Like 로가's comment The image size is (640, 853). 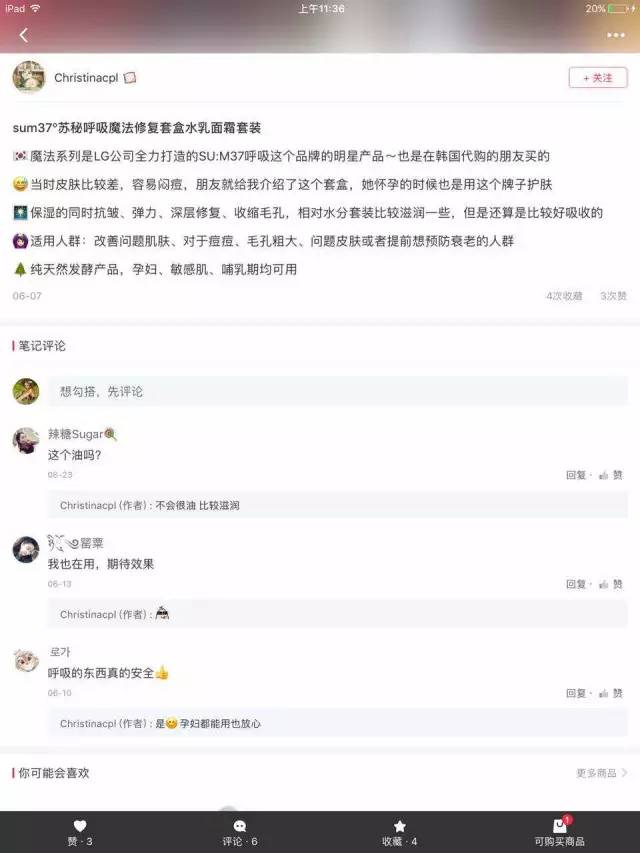610,693
